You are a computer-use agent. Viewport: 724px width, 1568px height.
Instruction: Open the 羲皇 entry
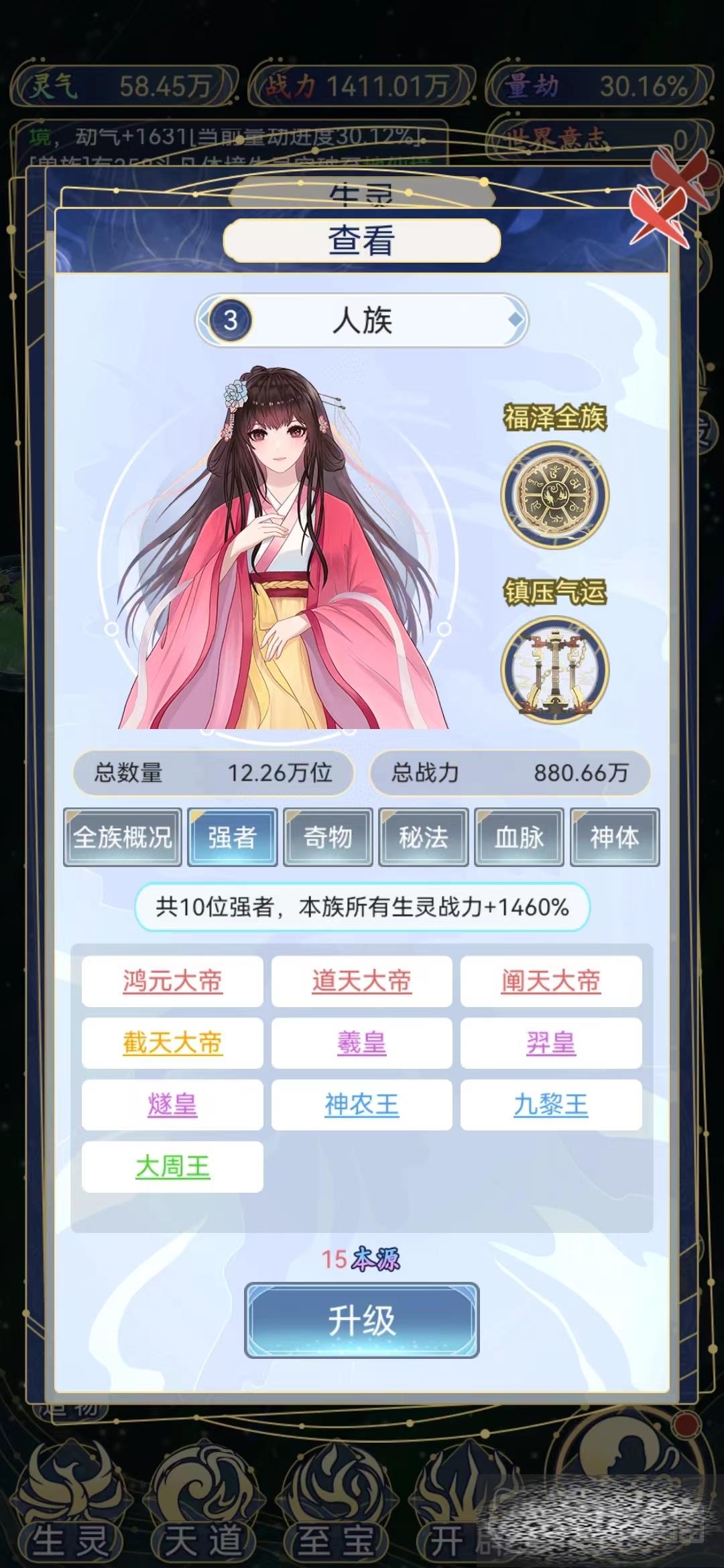(361, 1043)
